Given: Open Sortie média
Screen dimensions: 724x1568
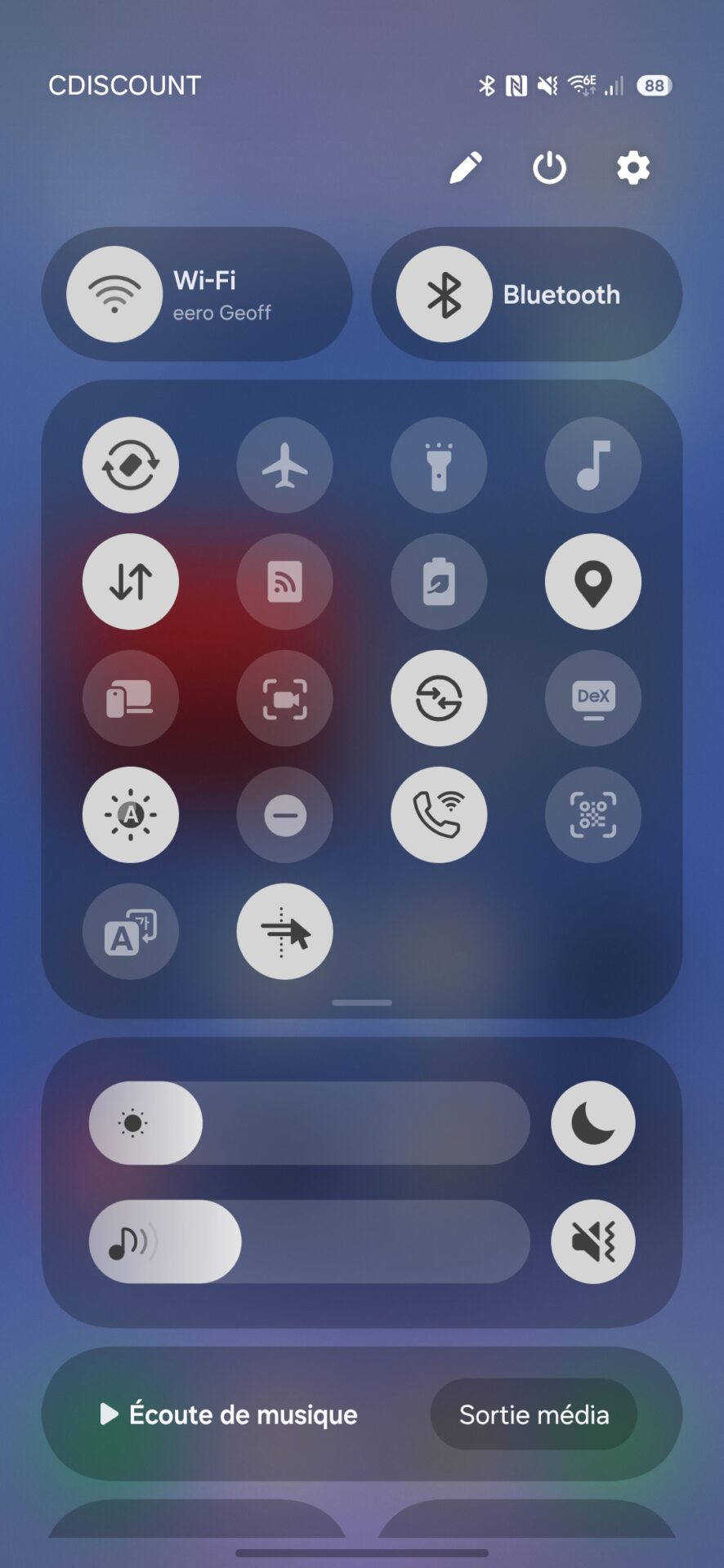Looking at the screenshot, I should (534, 1414).
